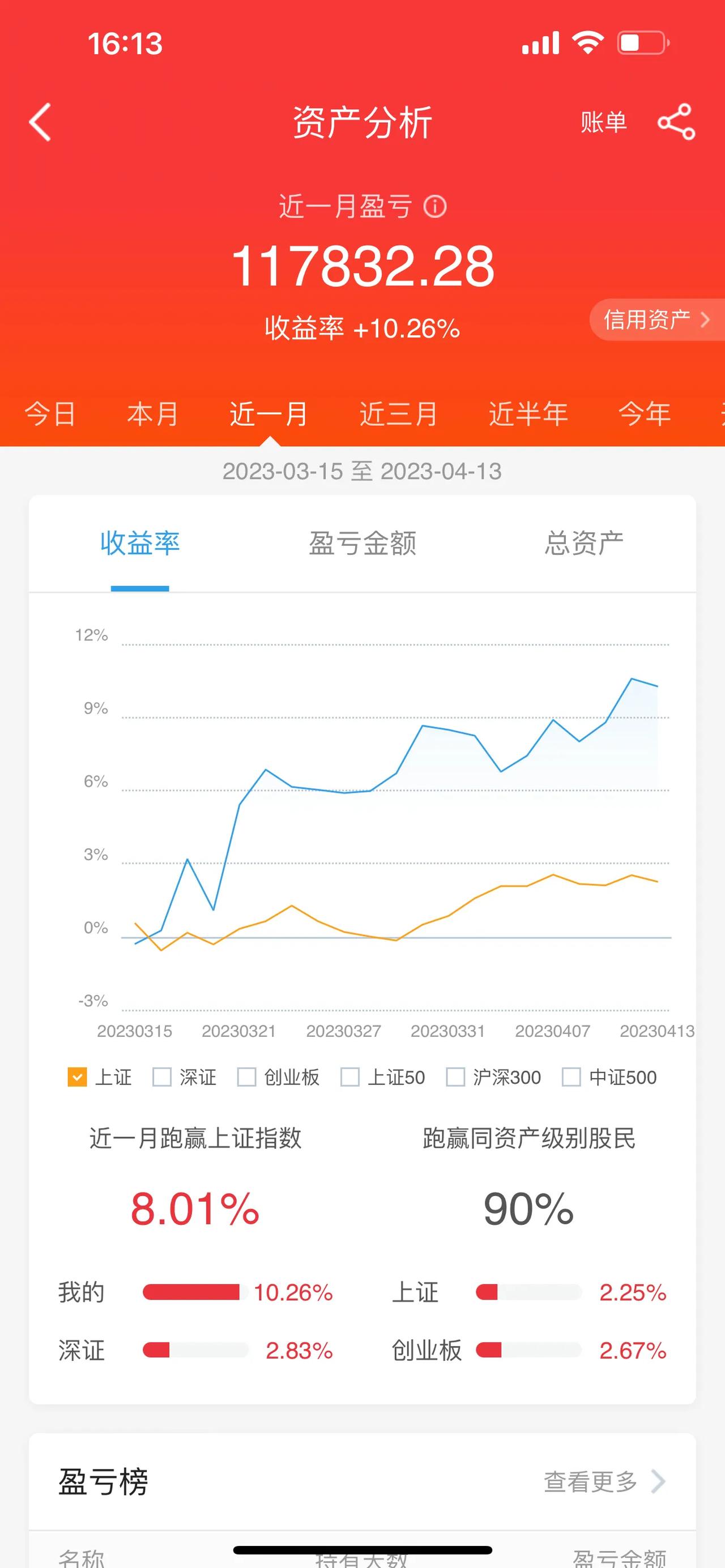725x1568 pixels.
Task: Enable the 沪深300 comparison
Action: point(456,1077)
